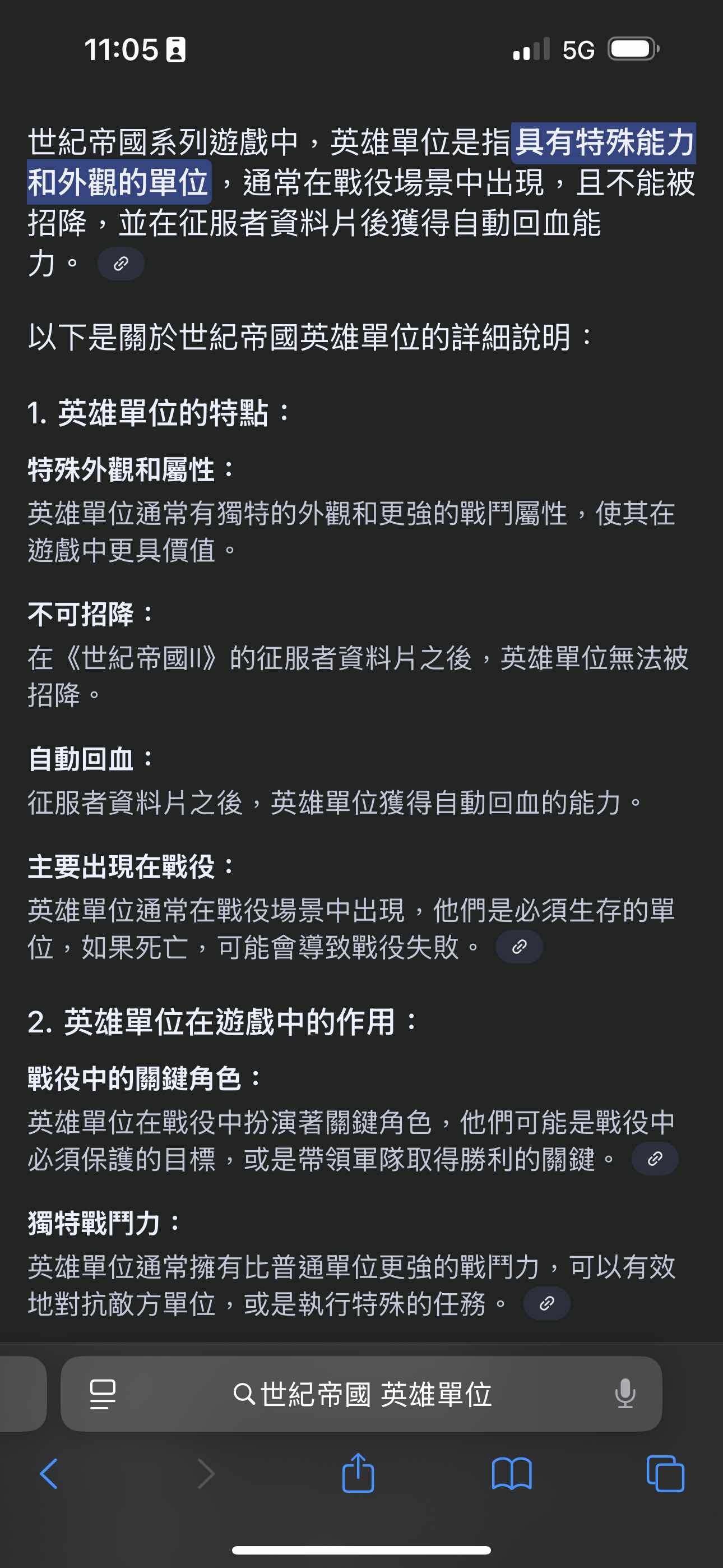Tap the address bar showing 世紀帝國 英雄單位
Screen dimensions: 723x1568
pos(363,1394)
